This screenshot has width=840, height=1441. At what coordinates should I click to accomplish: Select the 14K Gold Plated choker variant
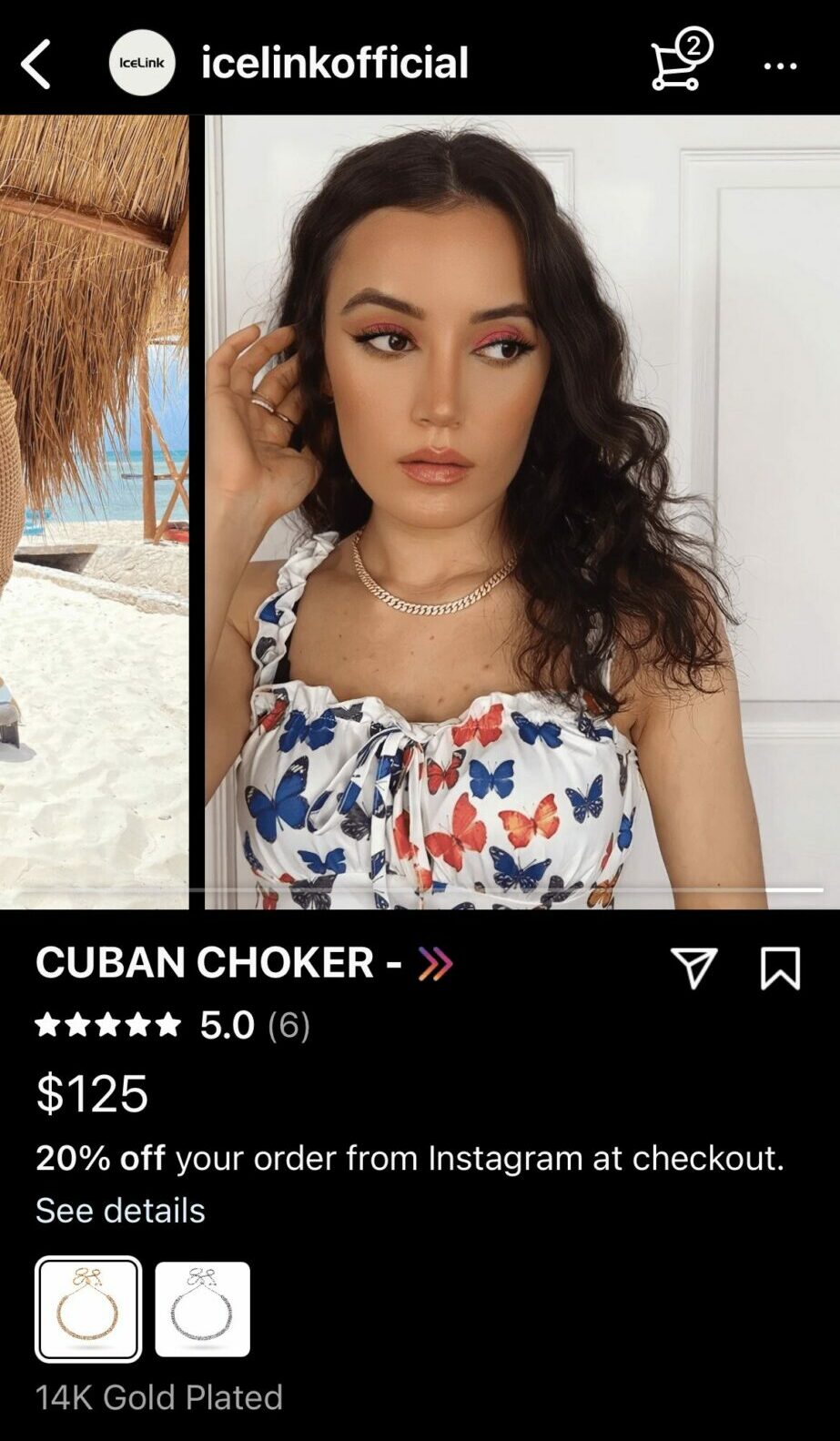[88, 1309]
